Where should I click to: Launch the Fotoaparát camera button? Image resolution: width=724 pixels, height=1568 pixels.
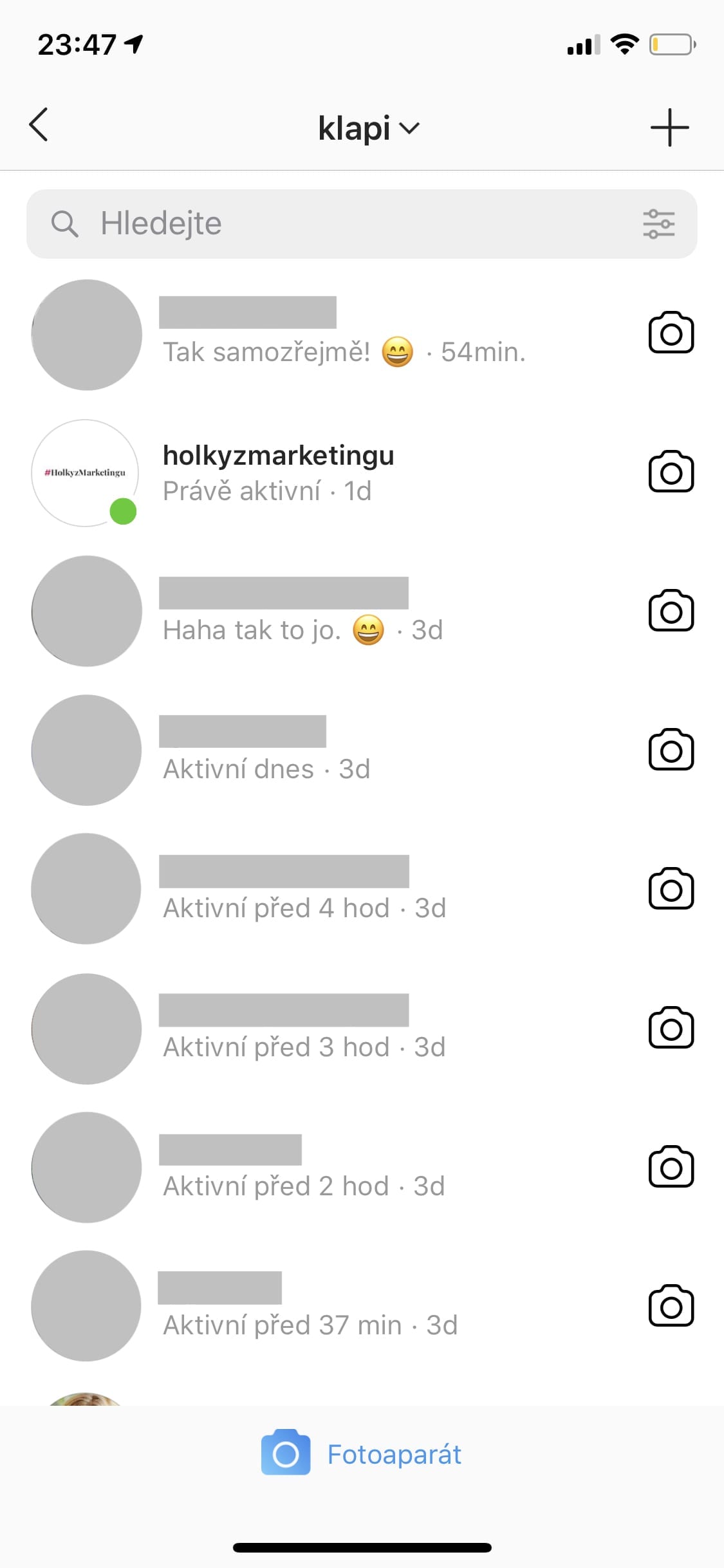[362, 1454]
